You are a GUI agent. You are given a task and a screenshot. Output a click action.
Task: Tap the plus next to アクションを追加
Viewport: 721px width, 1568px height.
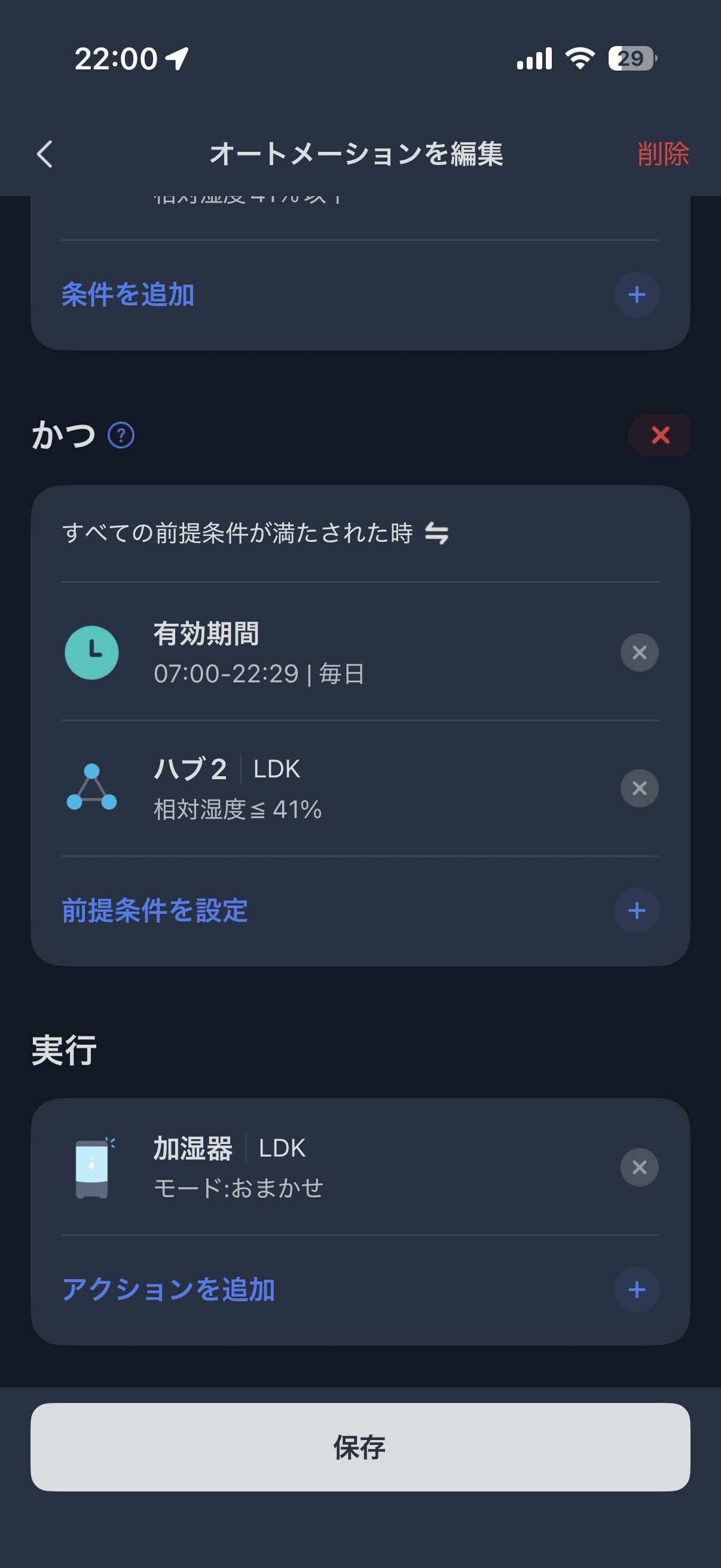(637, 1289)
